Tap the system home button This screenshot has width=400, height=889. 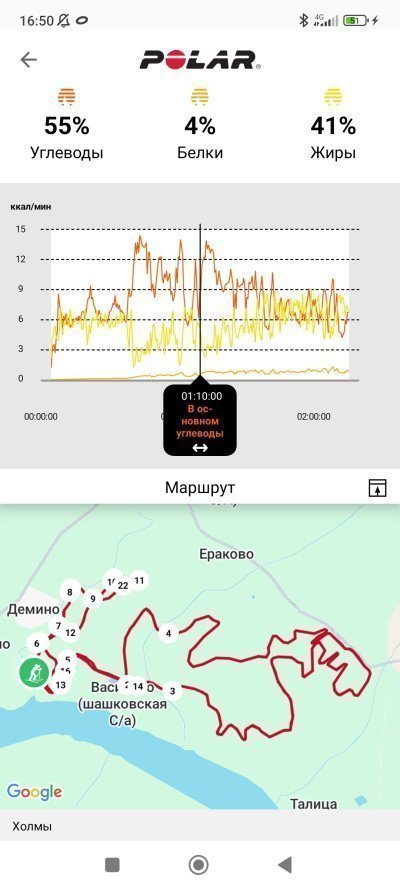point(198,865)
